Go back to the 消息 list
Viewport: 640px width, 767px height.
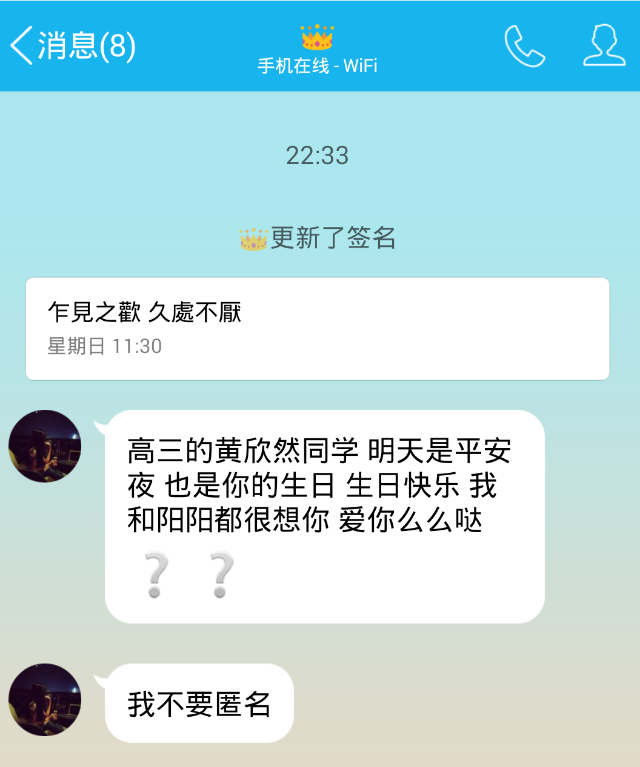(72, 45)
